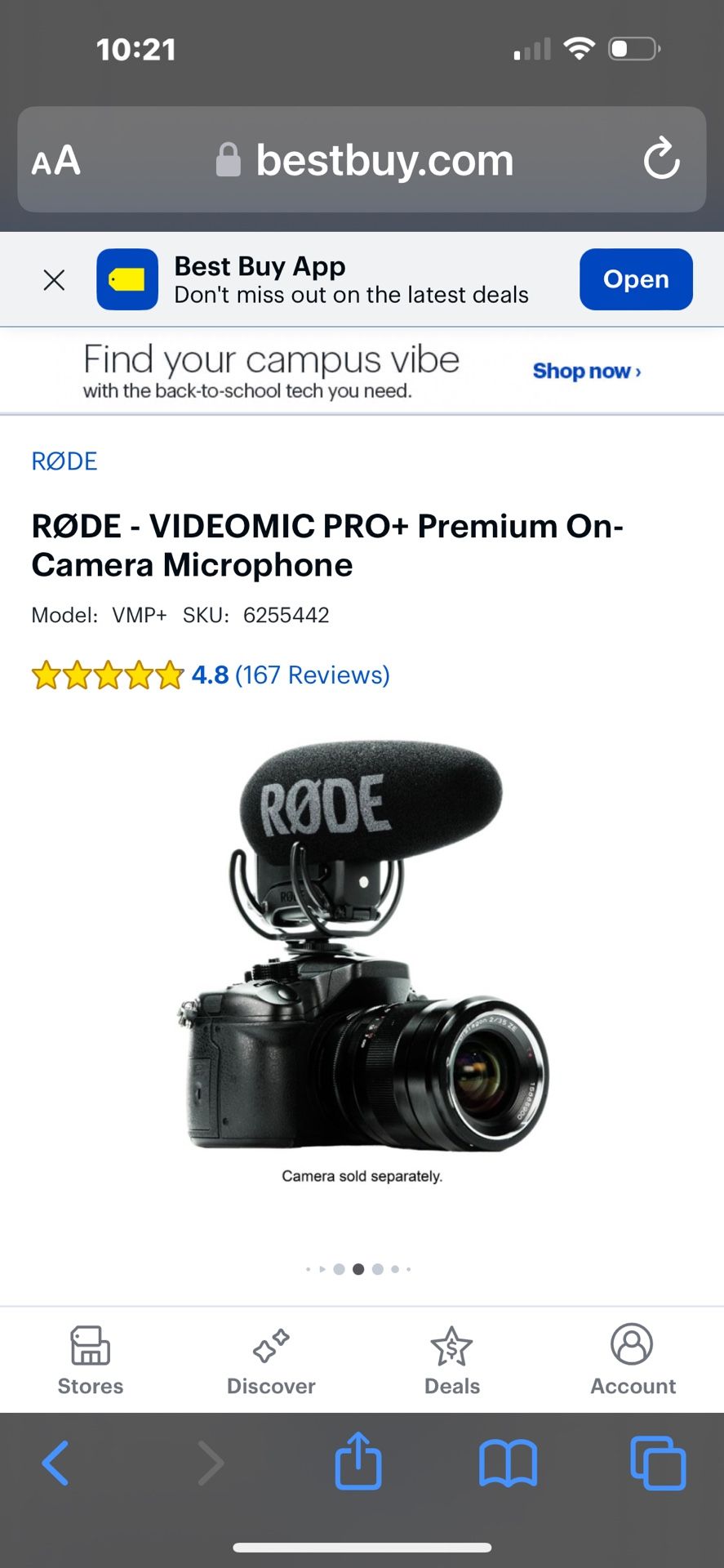Reload the page
Screen dimensions: 724x1568
(x=660, y=159)
